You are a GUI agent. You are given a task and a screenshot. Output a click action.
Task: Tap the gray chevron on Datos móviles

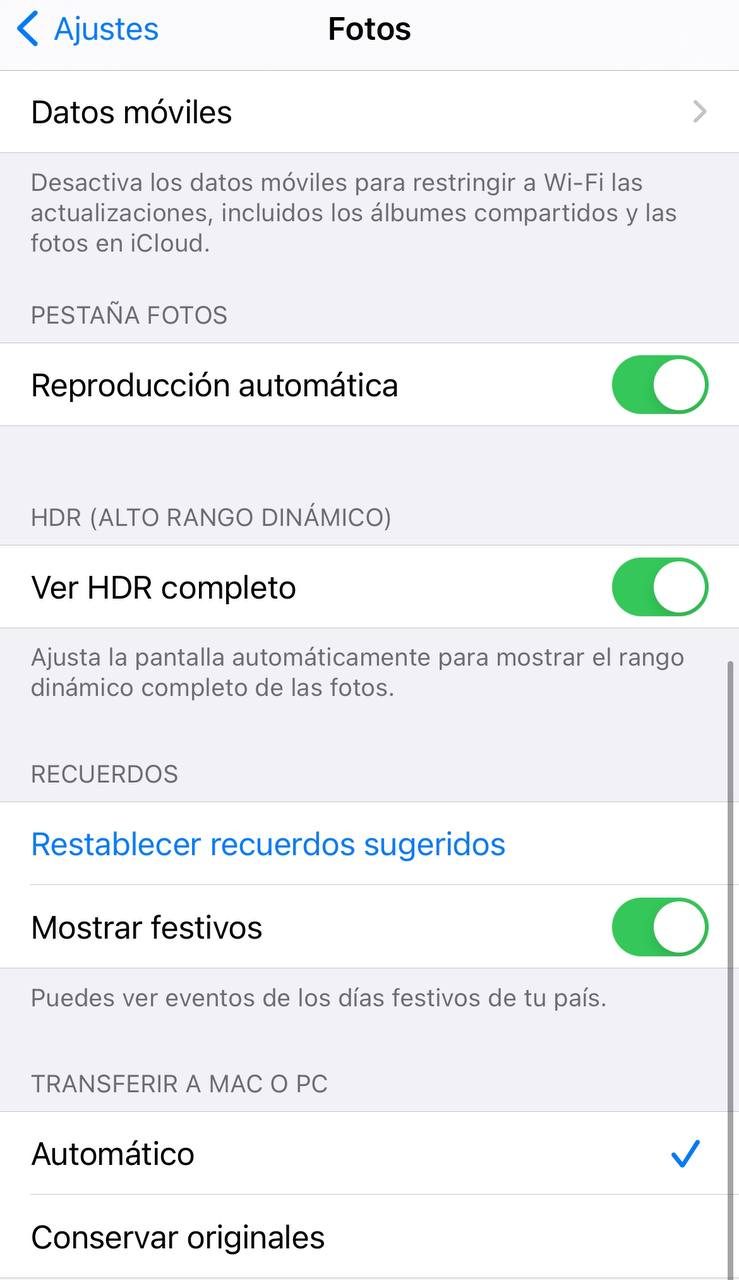[699, 111]
